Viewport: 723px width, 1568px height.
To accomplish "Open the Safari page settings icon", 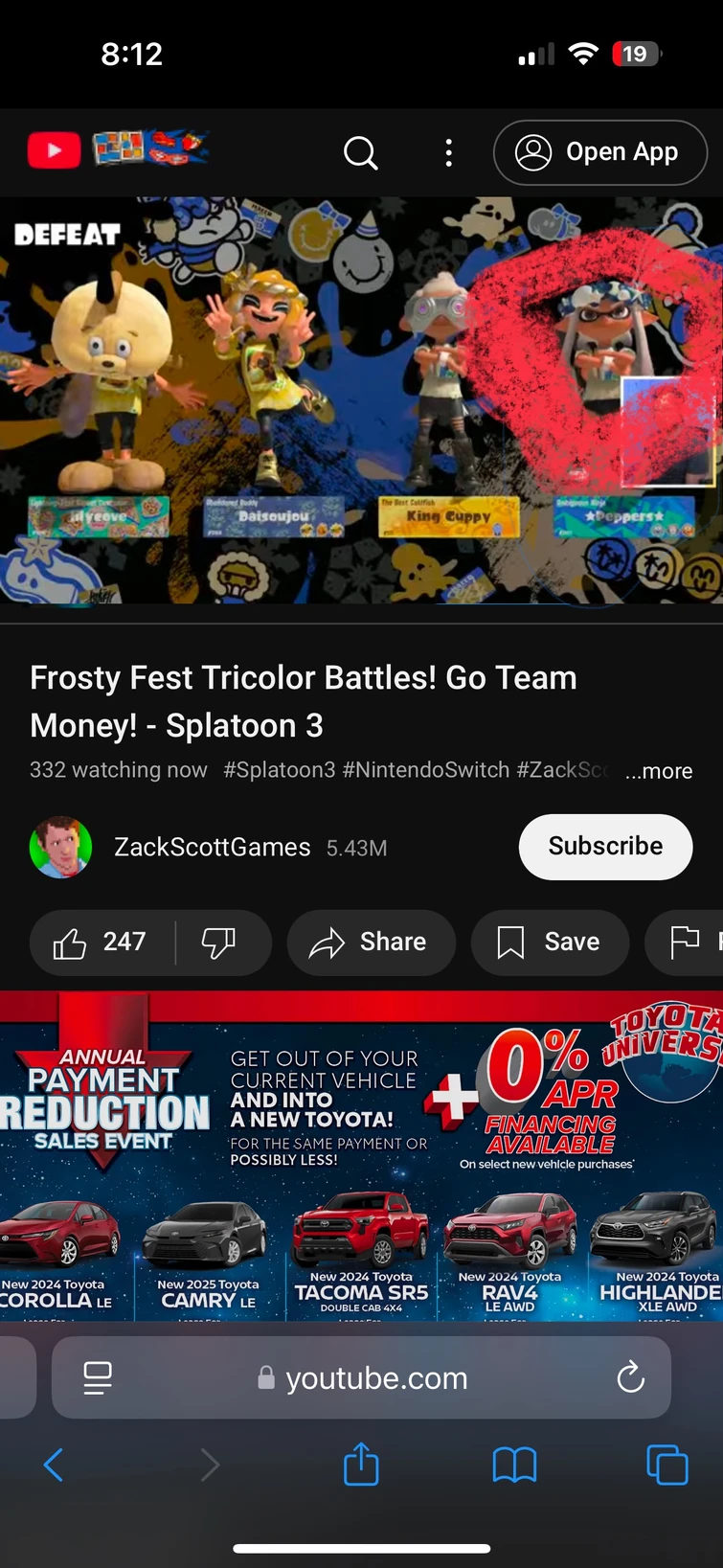I will (98, 1377).
